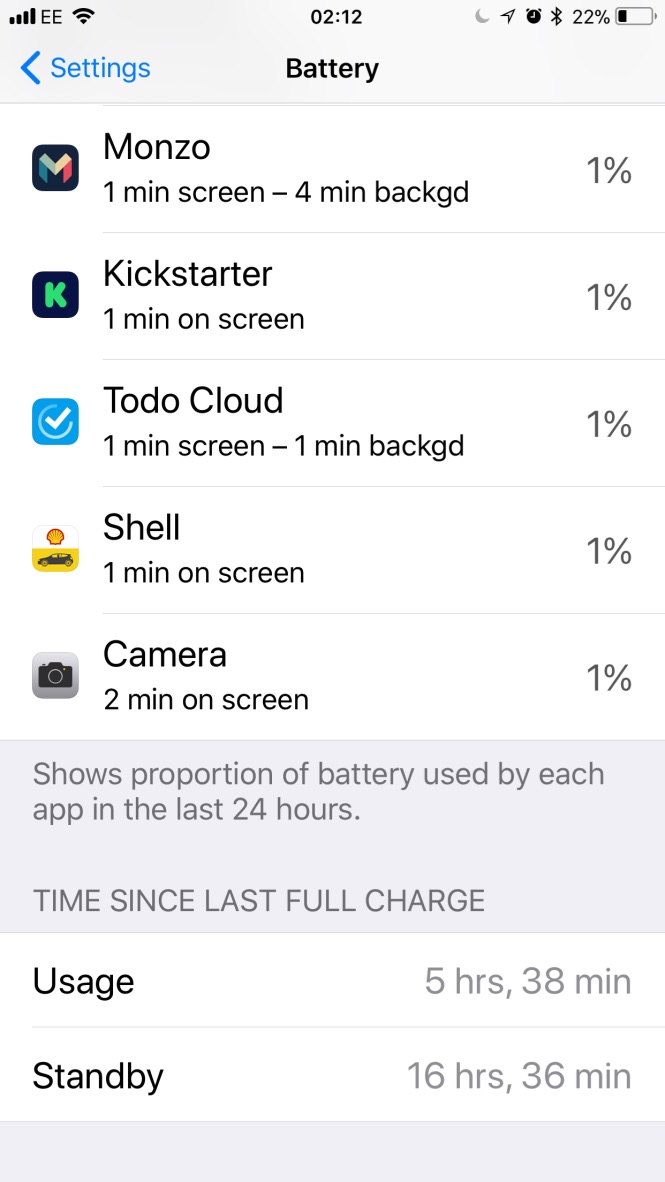Select the Monzo battery usage row
The image size is (665, 1182).
point(332,169)
